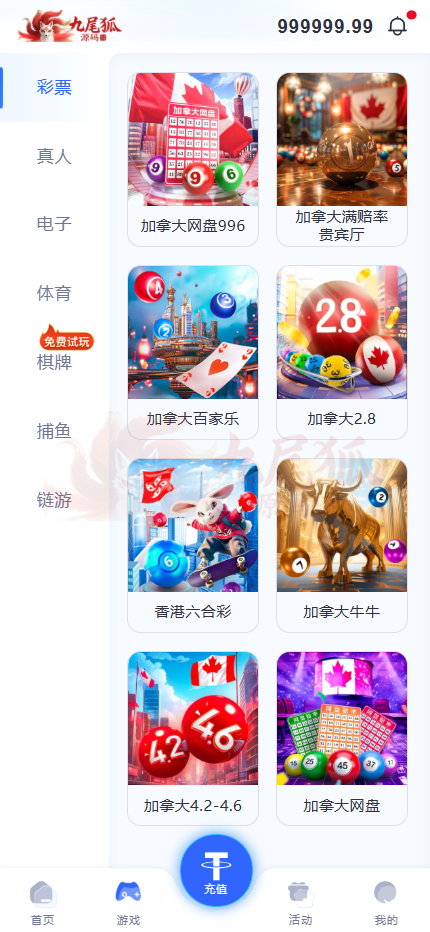This screenshot has height=932, width=430.
Task: Tap the 充值 recharge button
Action: 216,871
